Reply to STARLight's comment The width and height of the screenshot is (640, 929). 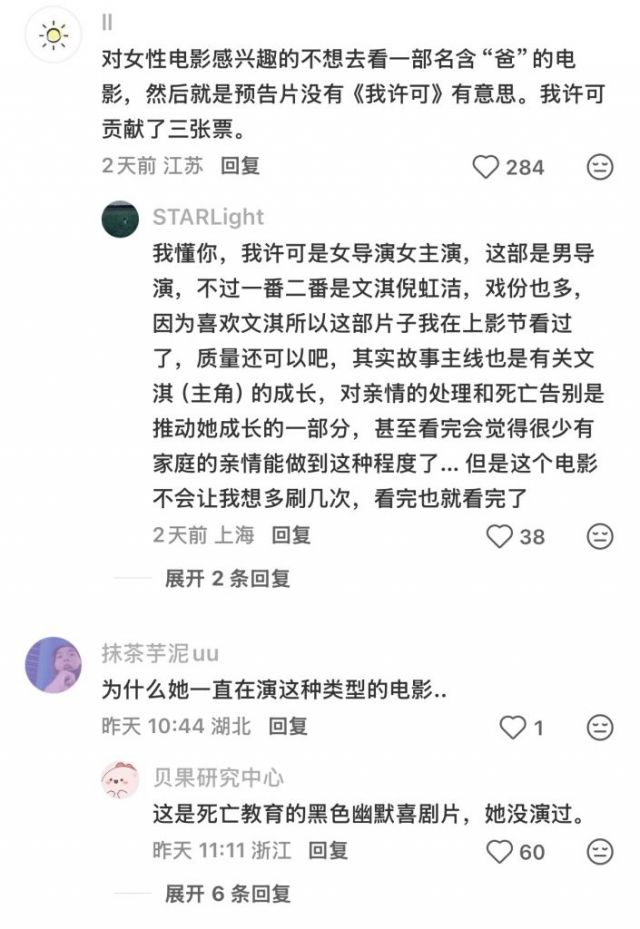291,535
